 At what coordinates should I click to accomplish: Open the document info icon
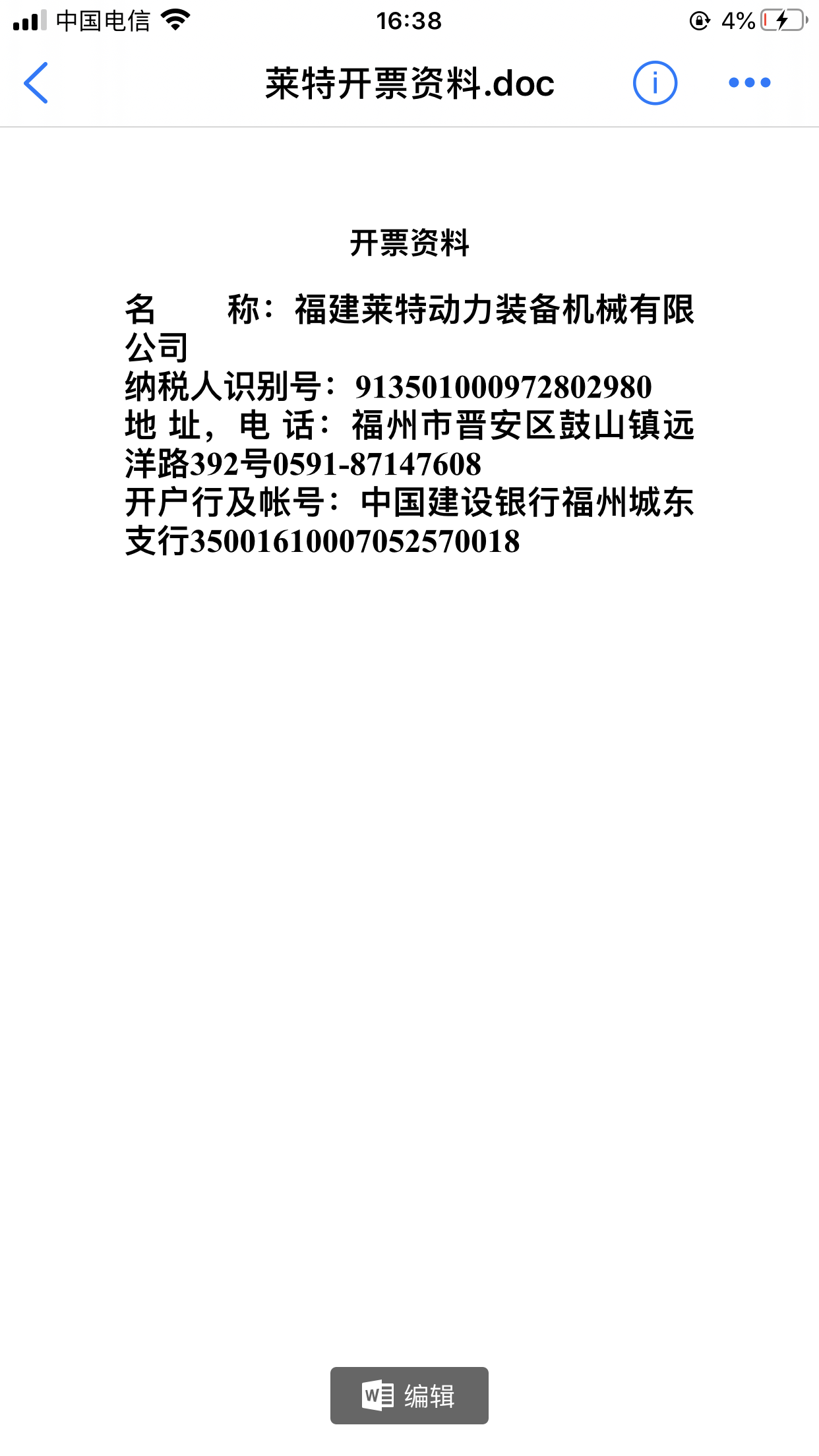click(655, 83)
